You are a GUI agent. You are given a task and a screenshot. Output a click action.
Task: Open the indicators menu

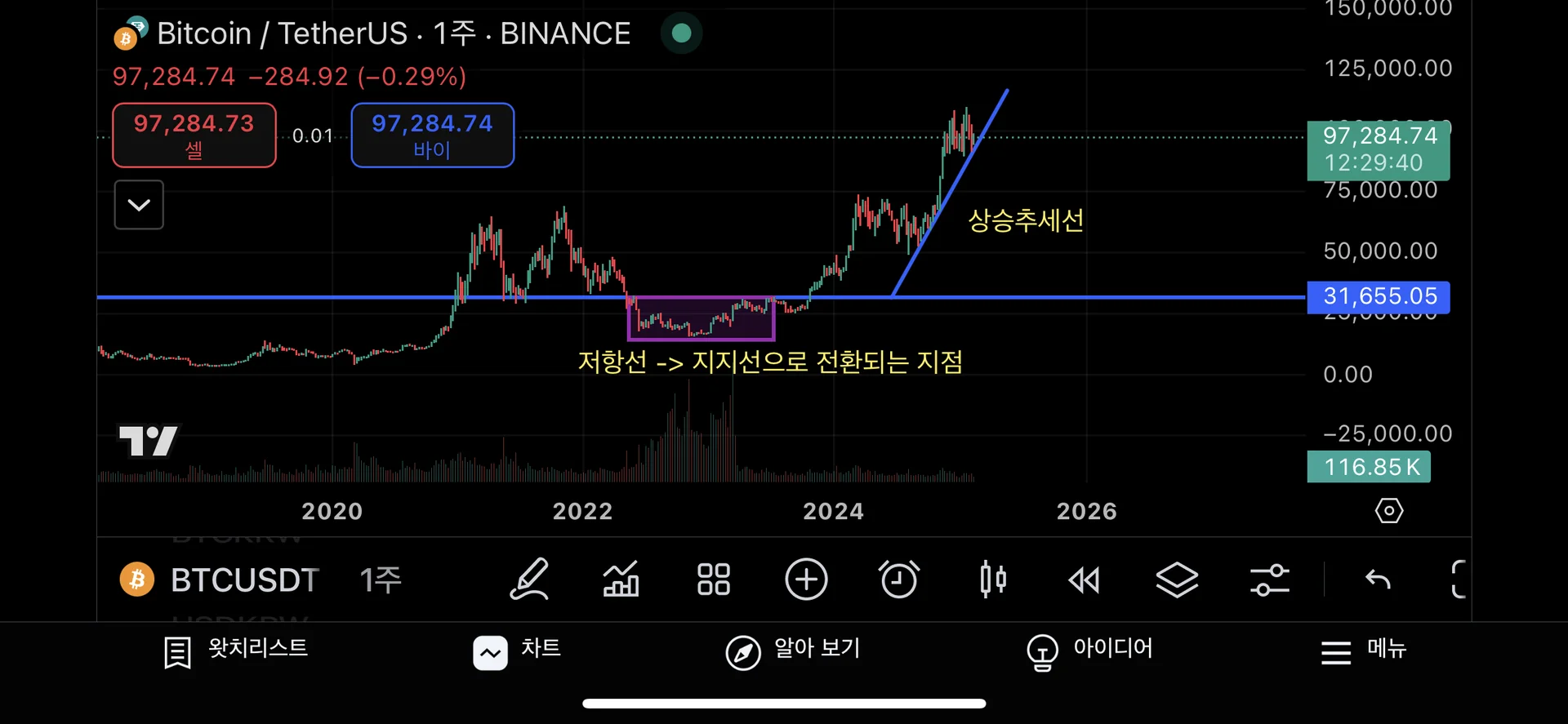(621, 580)
